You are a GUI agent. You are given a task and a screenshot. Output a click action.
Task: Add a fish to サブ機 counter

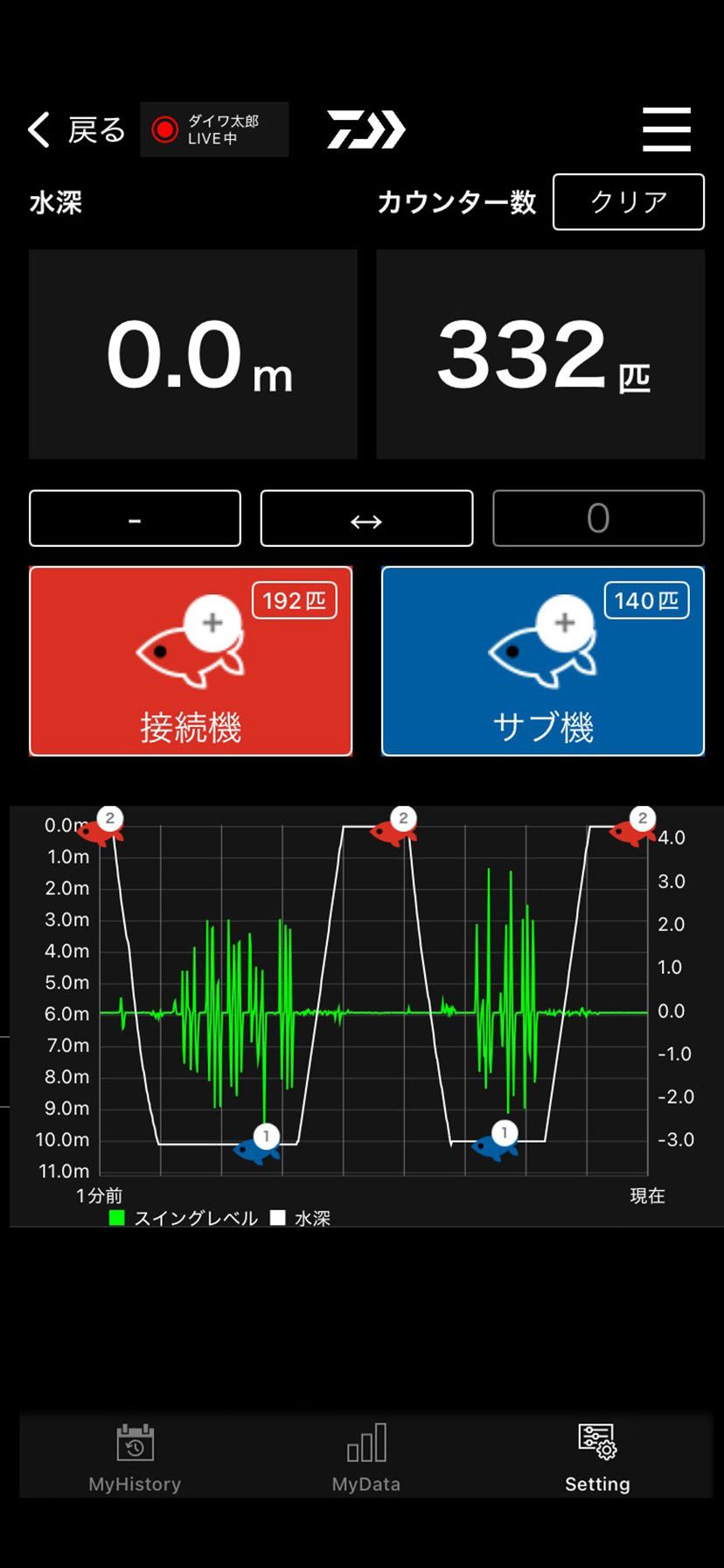click(542, 661)
